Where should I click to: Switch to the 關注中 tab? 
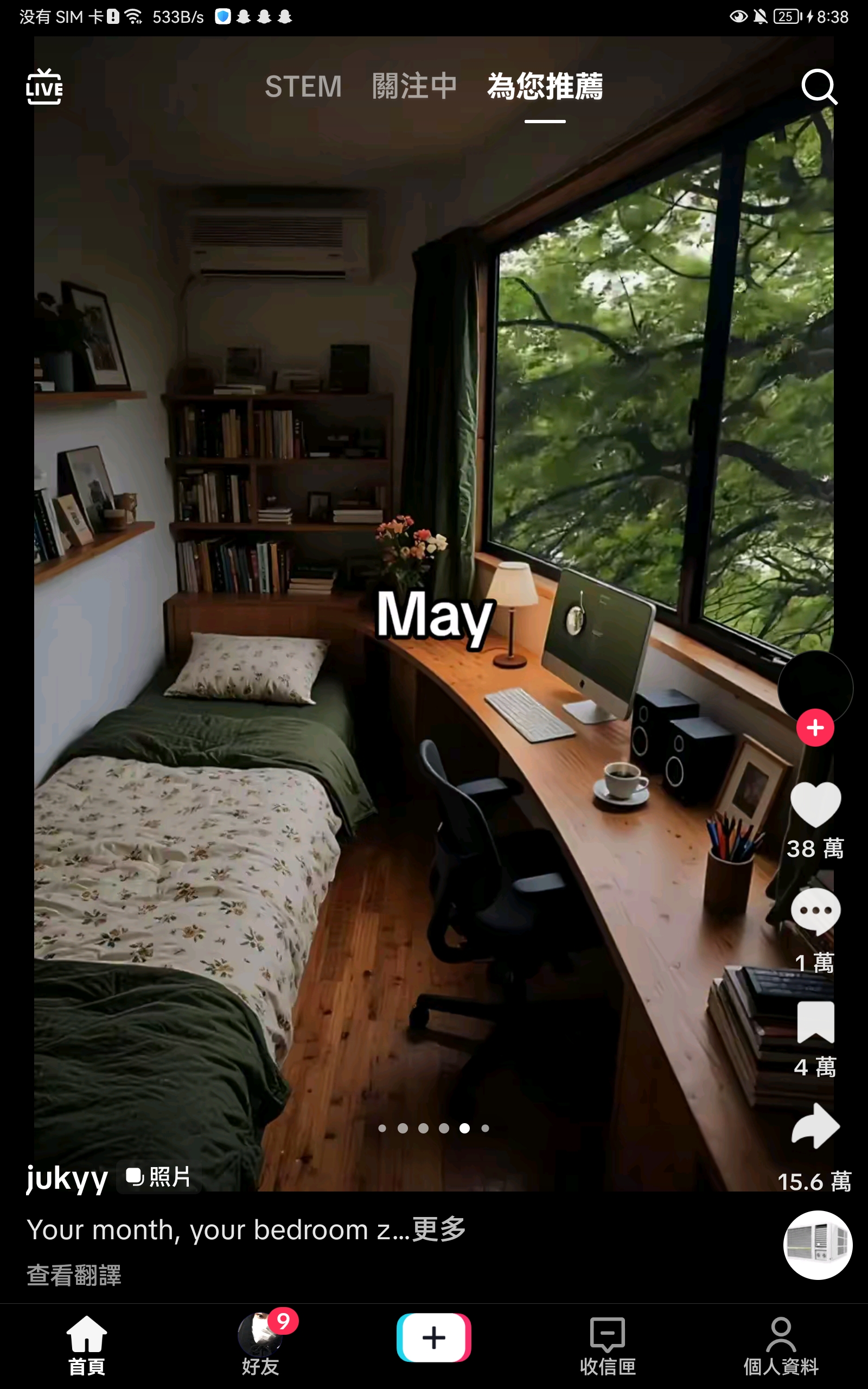coord(414,87)
